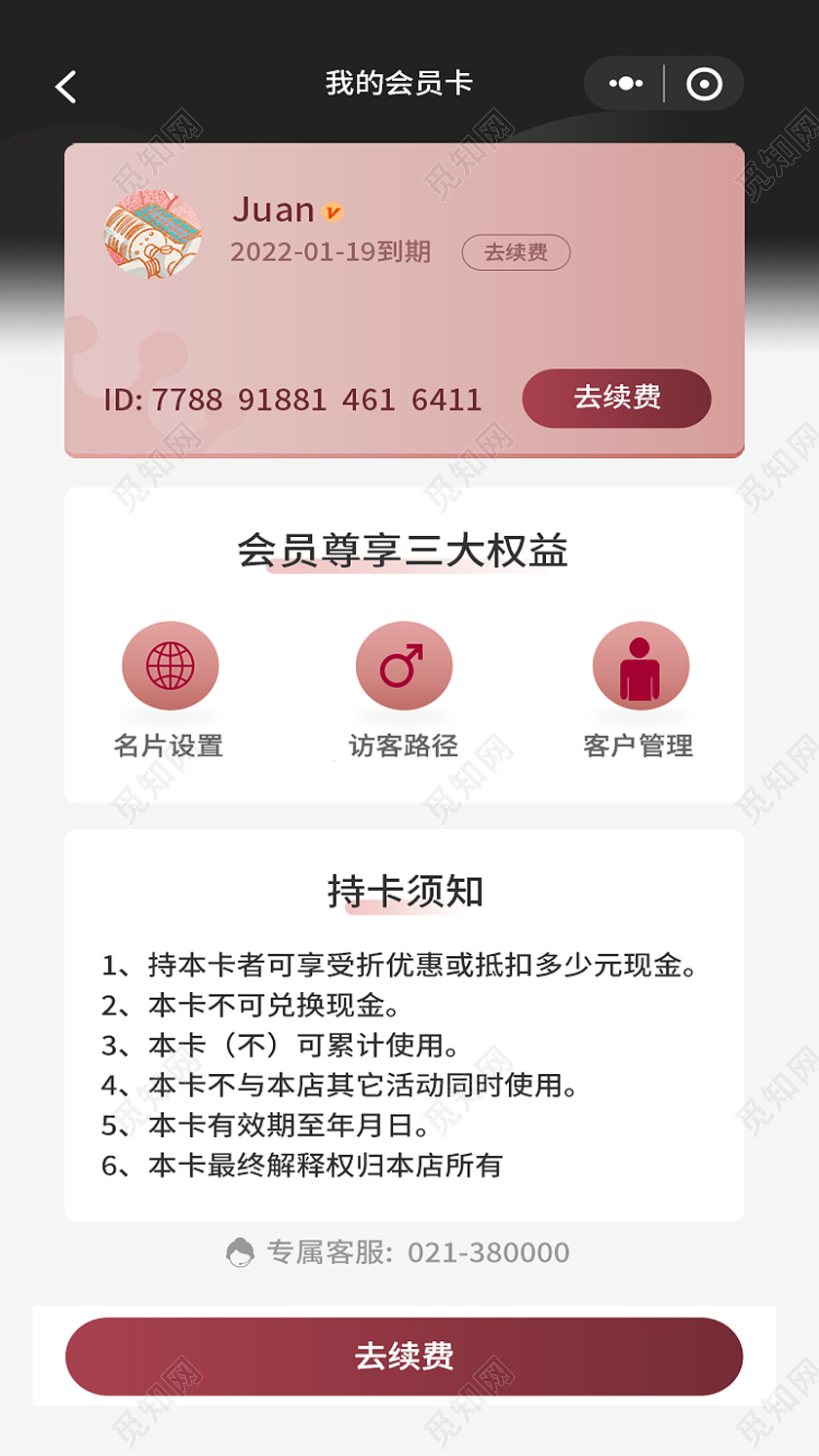Click the back arrow in the title bar

(64, 86)
